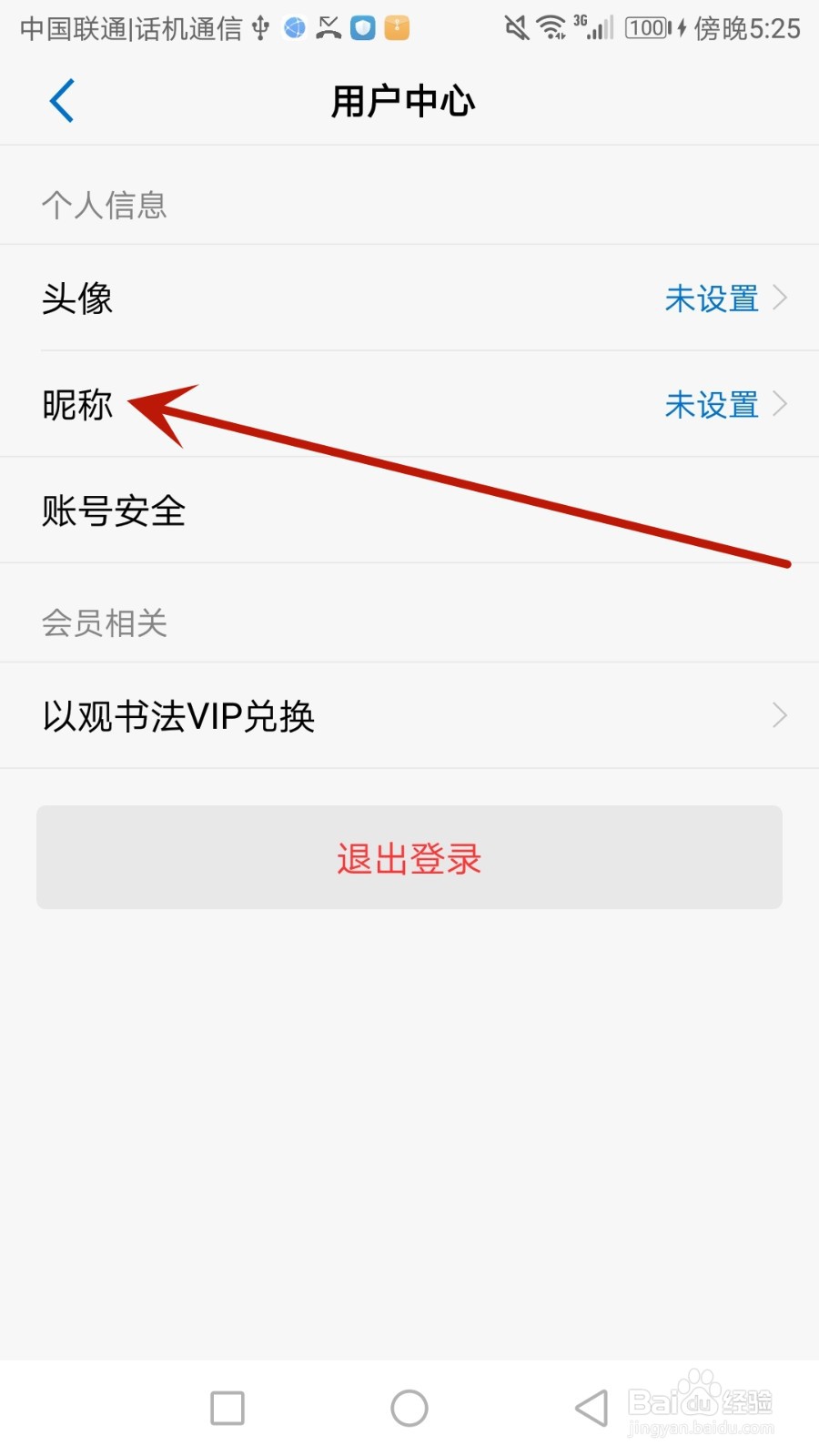Tap the Wi-Fi icon in status bar
The height and width of the screenshot is (1456, 819).
pos(550,27)
